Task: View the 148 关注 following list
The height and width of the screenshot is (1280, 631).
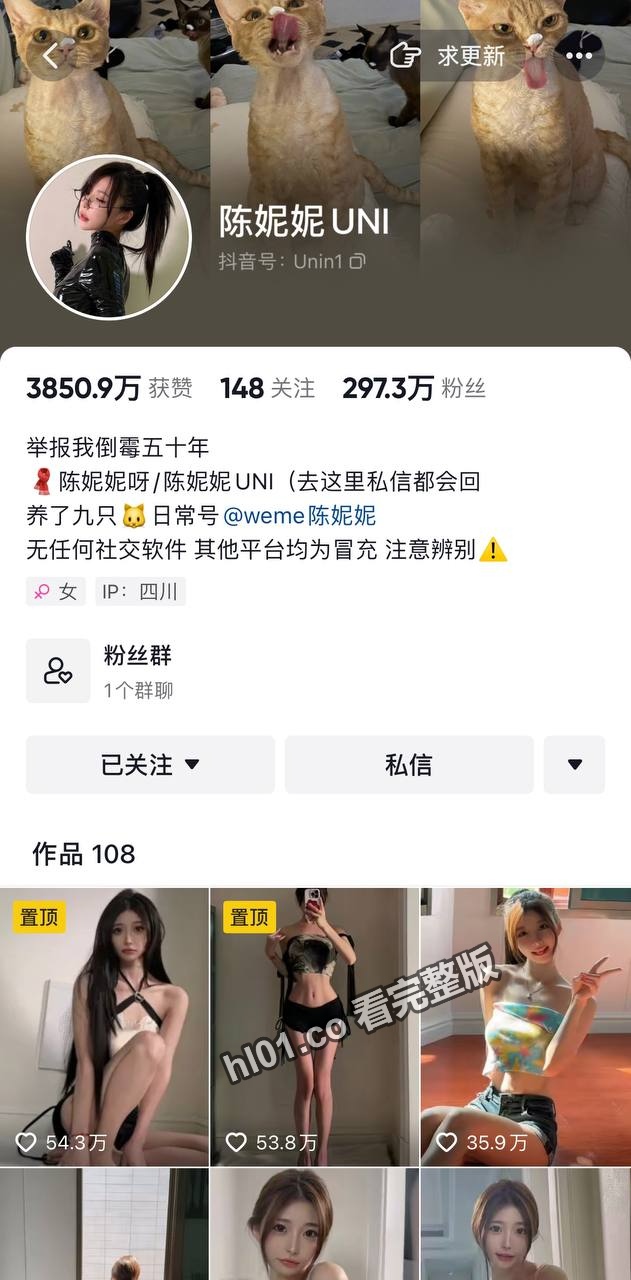Action: click(267, 388)
